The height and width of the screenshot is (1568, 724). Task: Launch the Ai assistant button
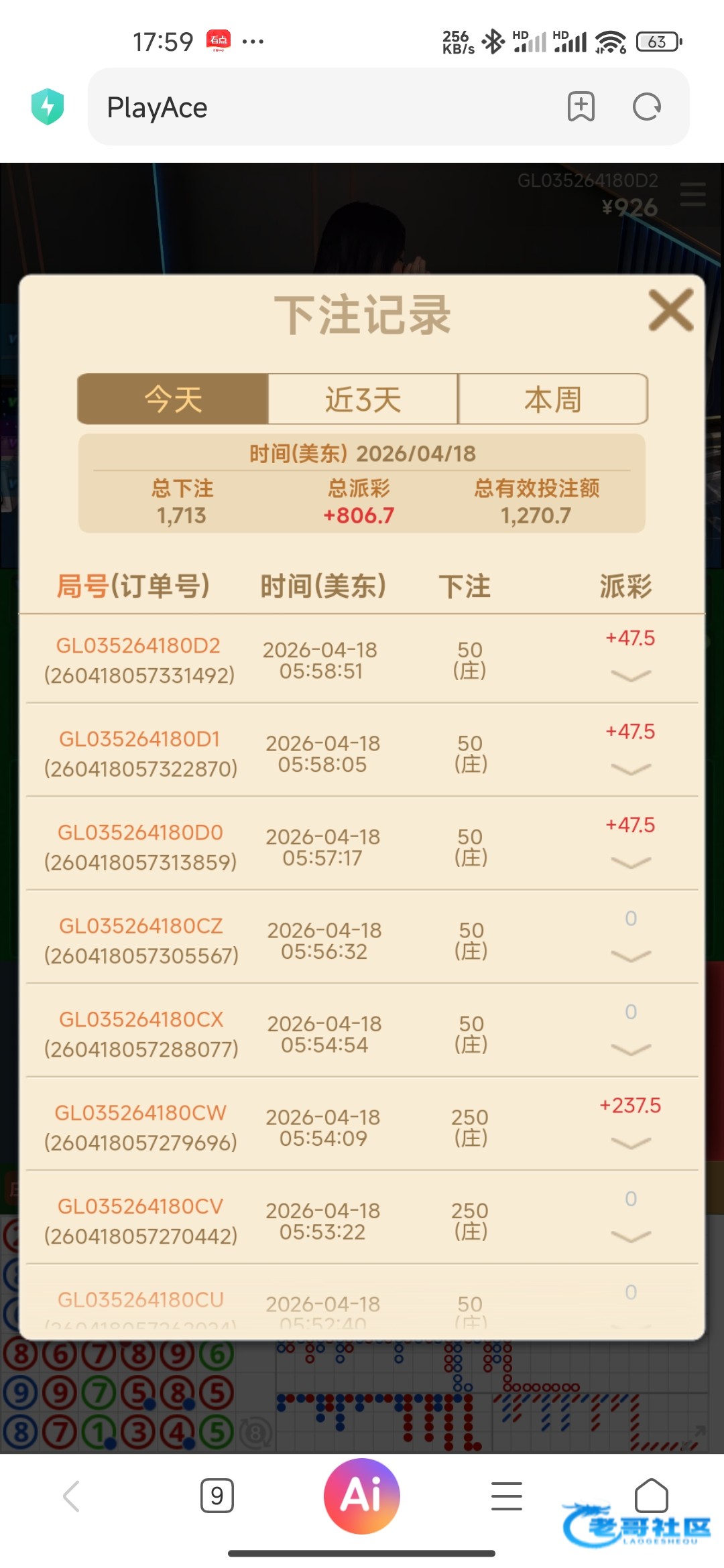pos(362,1496)
